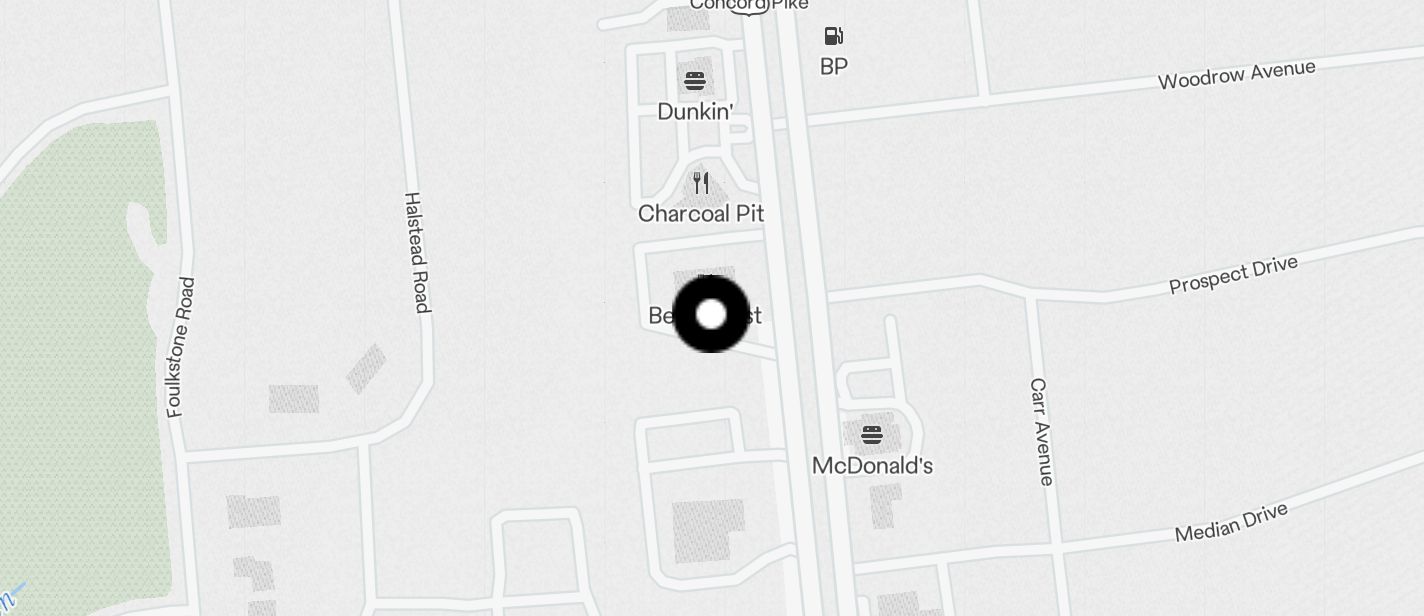
Task: Select the Charcoal Pit restaurant marker
Action: [701, 184]
